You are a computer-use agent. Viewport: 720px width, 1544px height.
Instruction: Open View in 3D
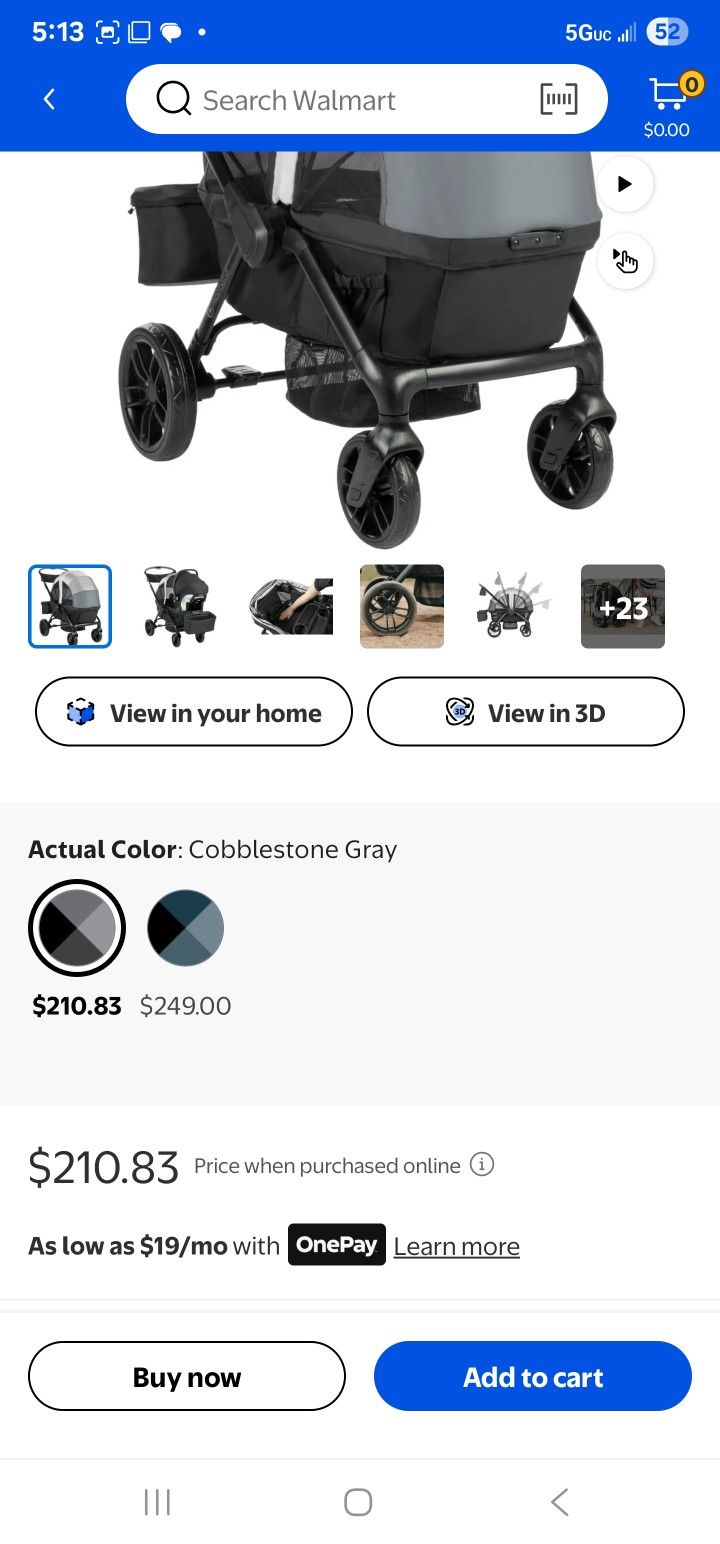point(526,712)
